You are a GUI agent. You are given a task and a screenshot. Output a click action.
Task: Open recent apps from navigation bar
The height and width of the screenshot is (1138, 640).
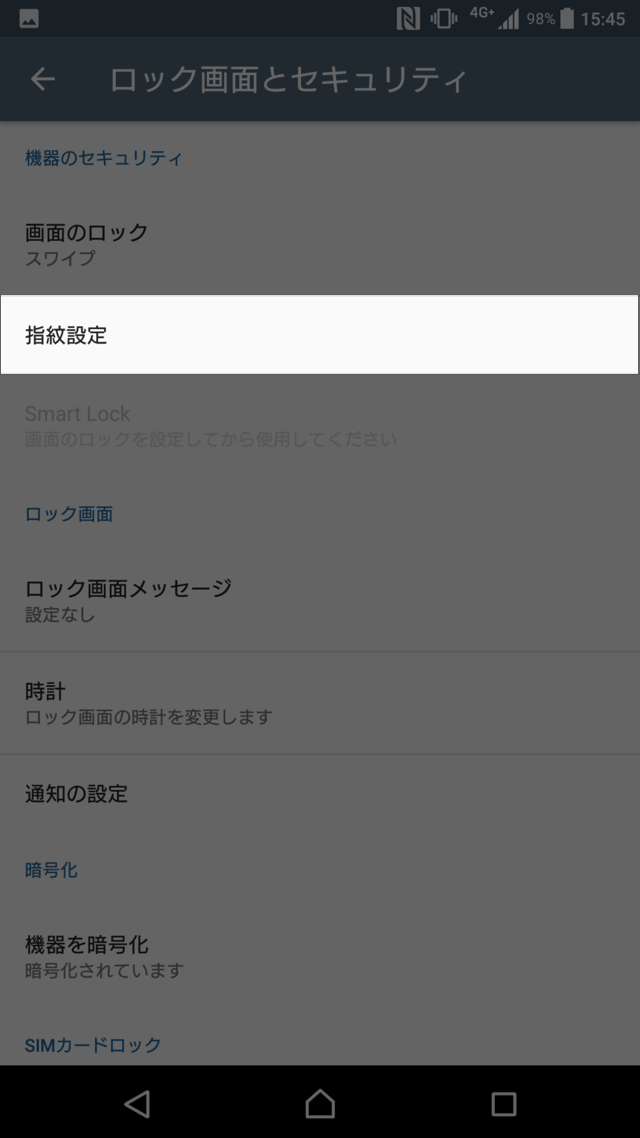point(503,1103)
